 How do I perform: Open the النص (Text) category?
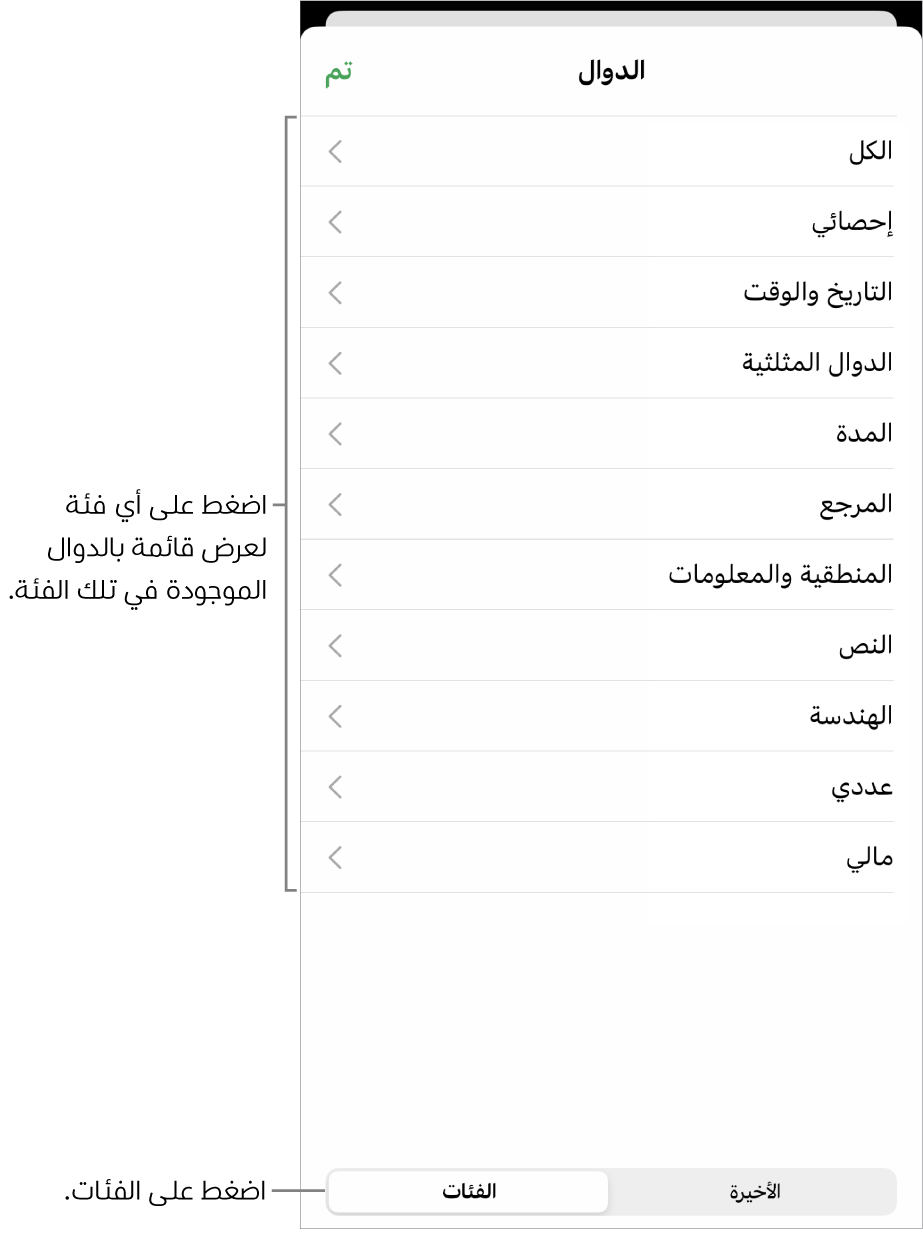(610, 646)
